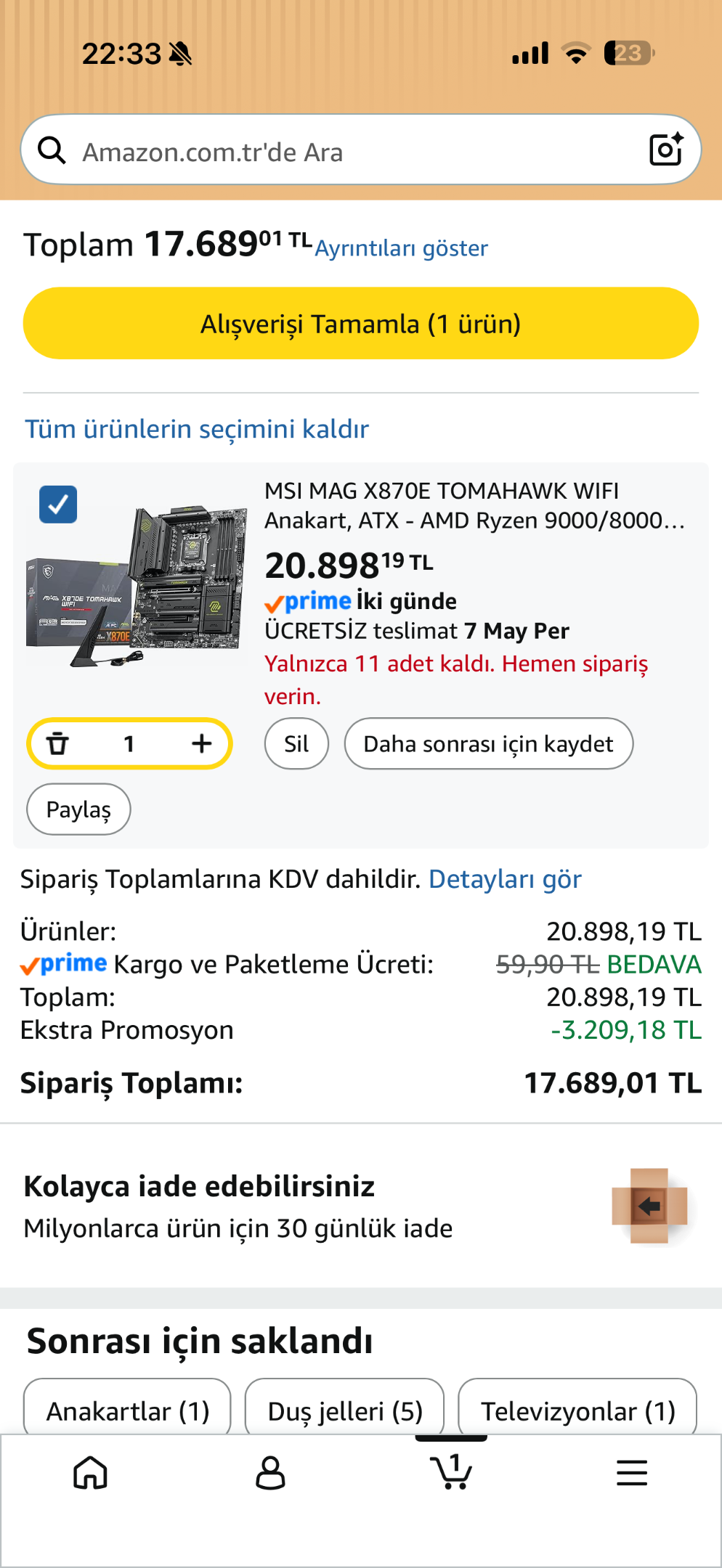The height and width of the screenshot is (1568, 722).
Task: Tap the trash icon in quantity stepper
Action: coord(57,743)
